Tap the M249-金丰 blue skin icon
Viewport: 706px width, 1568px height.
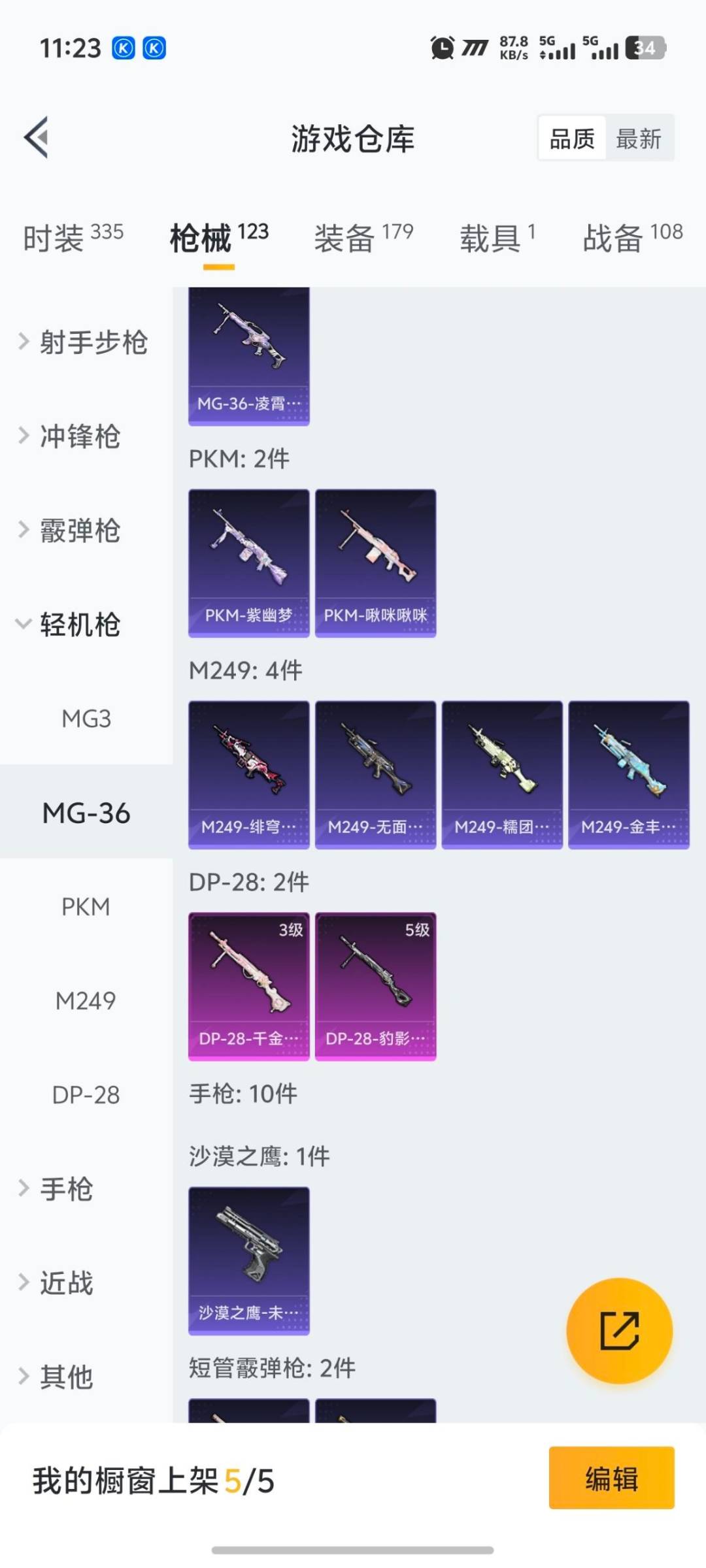[629, 774]
